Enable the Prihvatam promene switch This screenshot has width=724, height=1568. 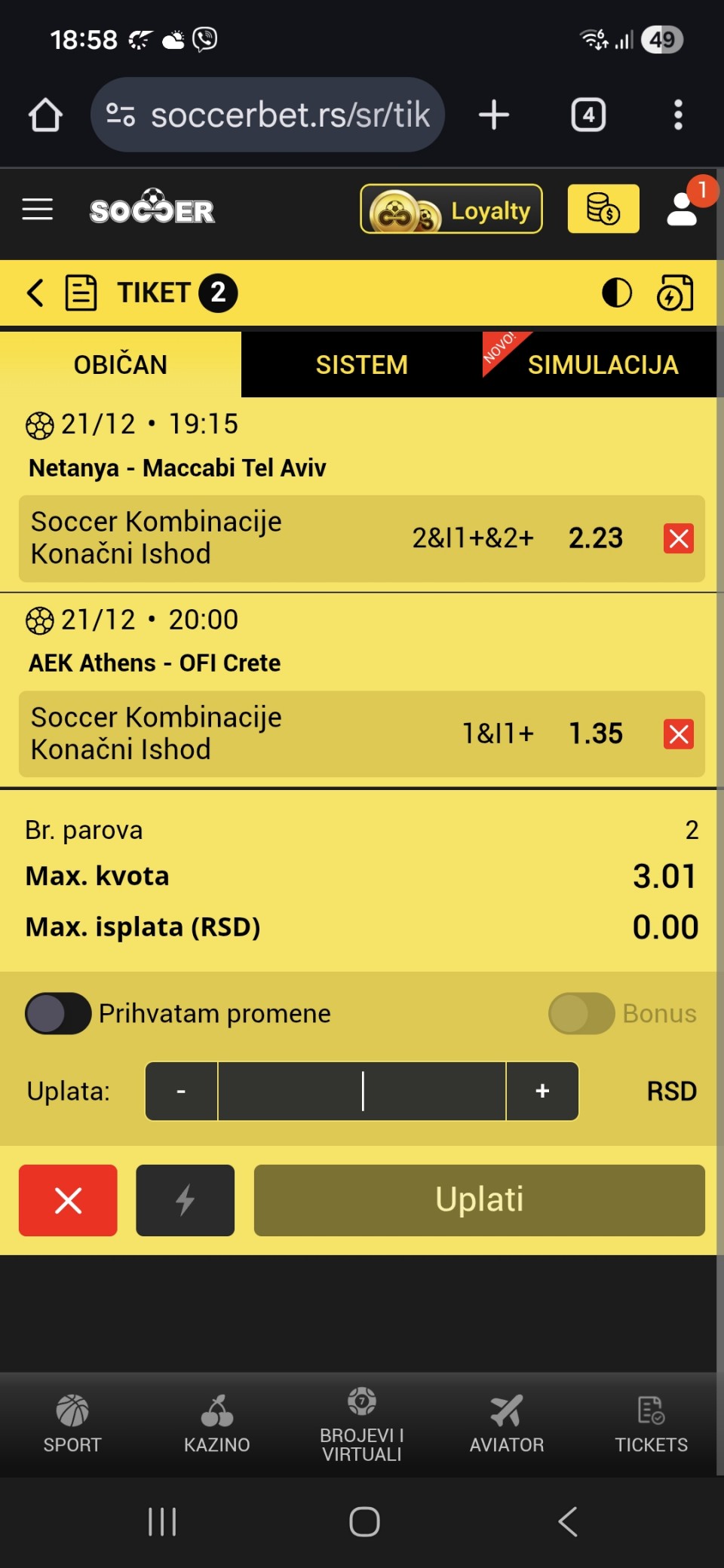[58, 1013]
